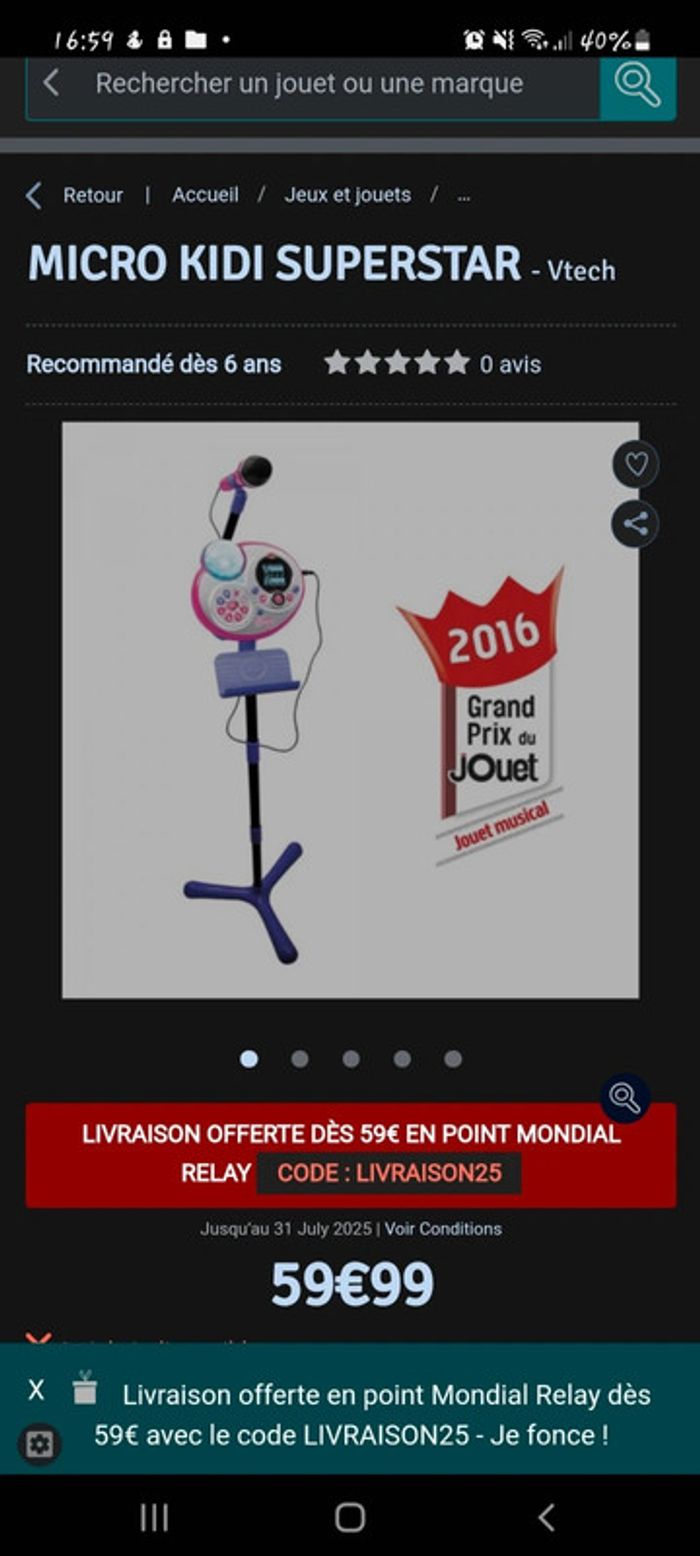Select the last image indicator dot
The width and height of the screenshot is (700, 1556).
[453, 1059]
